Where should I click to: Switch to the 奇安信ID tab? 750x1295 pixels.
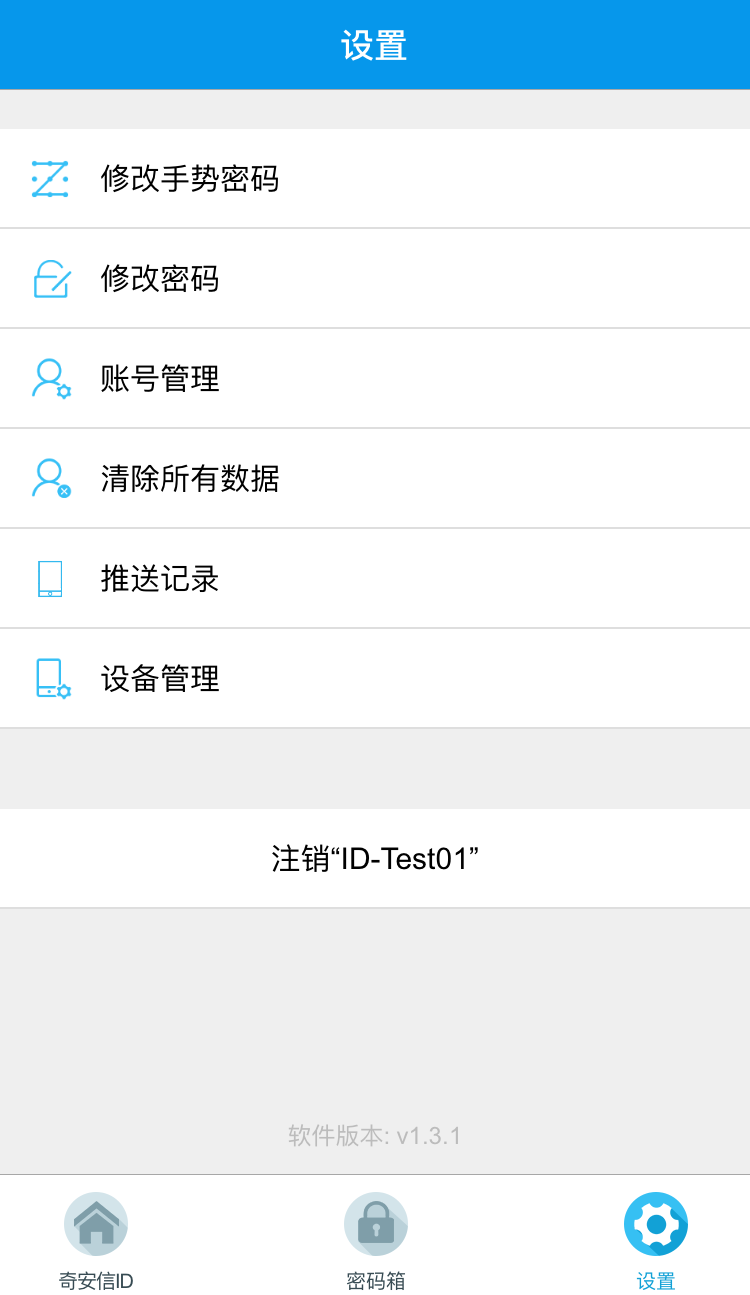pyautogui.click(x=96, y=1240)
